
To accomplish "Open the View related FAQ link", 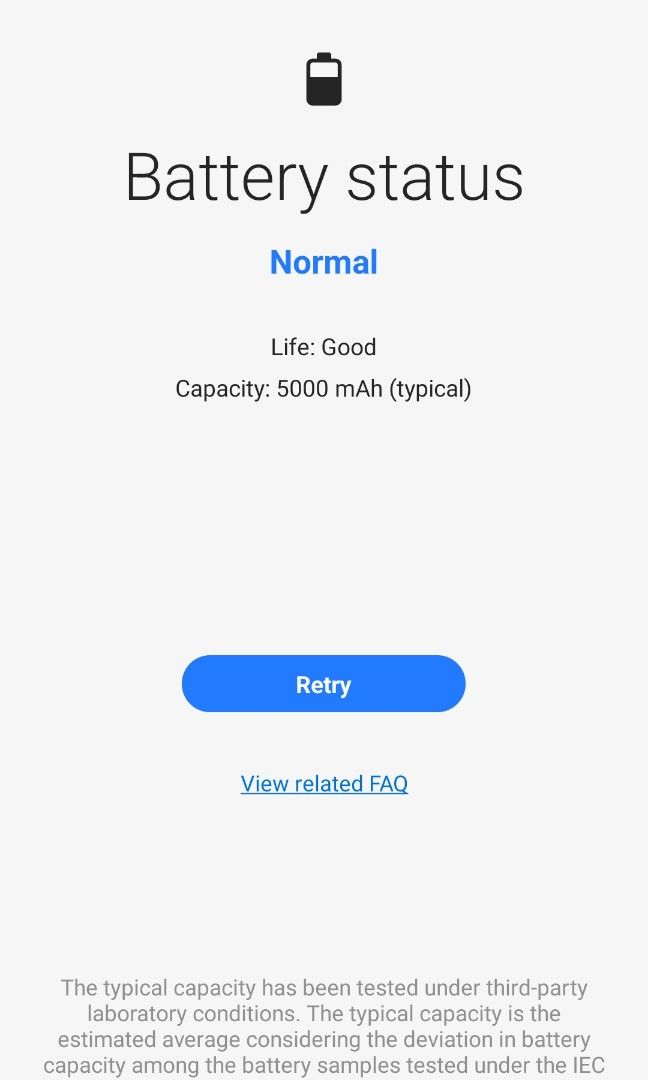I will [324, 784].
